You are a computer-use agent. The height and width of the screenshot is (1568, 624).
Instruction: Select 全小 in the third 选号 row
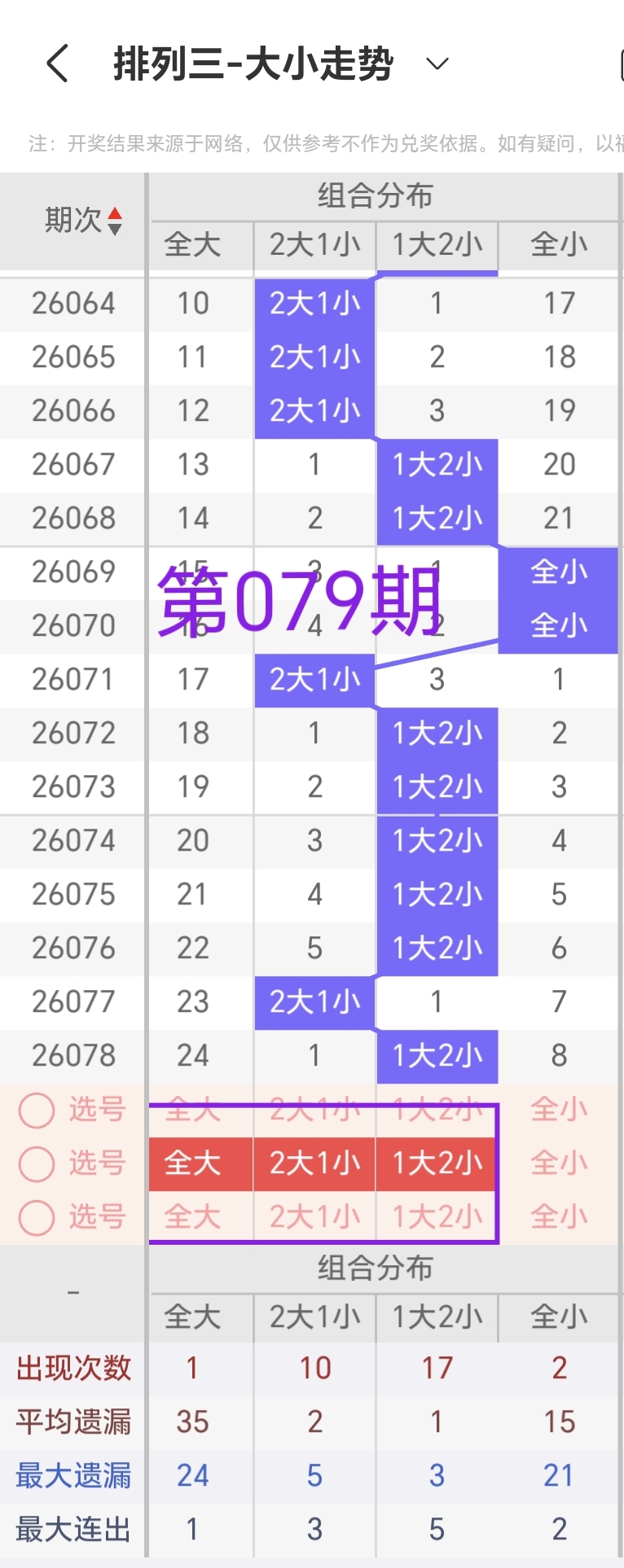point(559,1217)
